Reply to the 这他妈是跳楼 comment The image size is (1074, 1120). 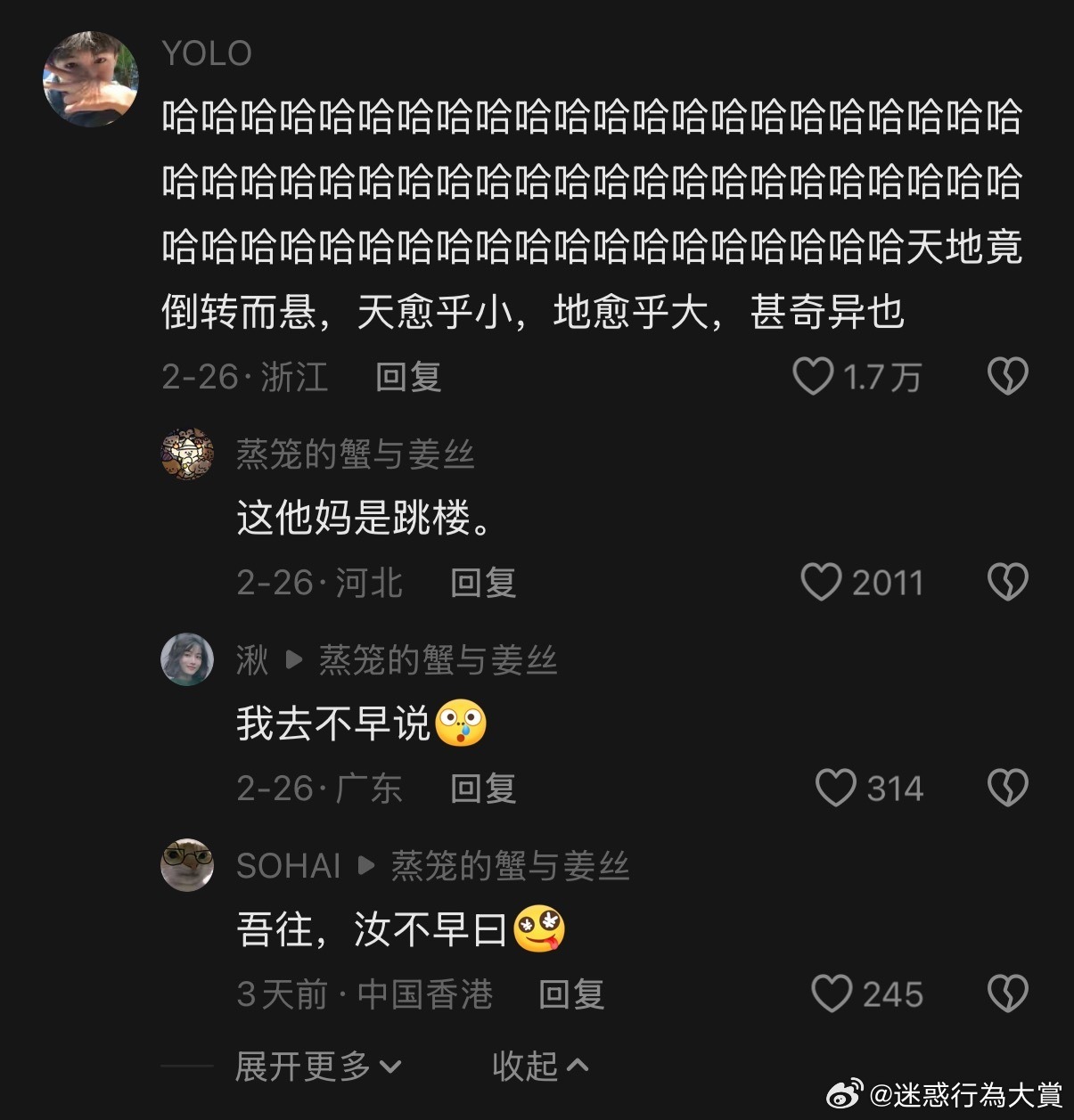click(x=483, y=583)
